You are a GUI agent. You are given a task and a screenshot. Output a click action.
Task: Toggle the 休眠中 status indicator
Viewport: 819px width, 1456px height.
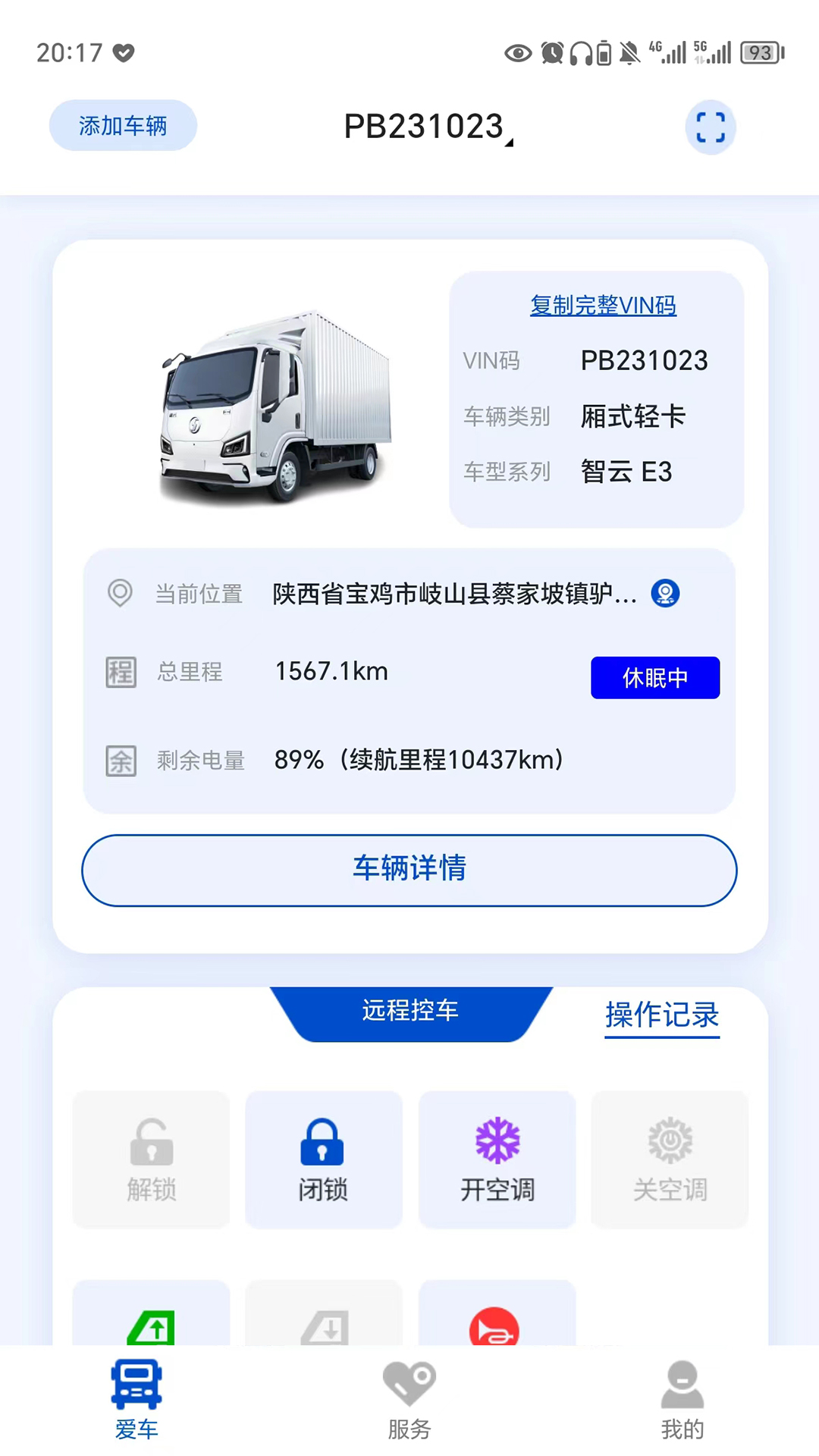[654, 678]
